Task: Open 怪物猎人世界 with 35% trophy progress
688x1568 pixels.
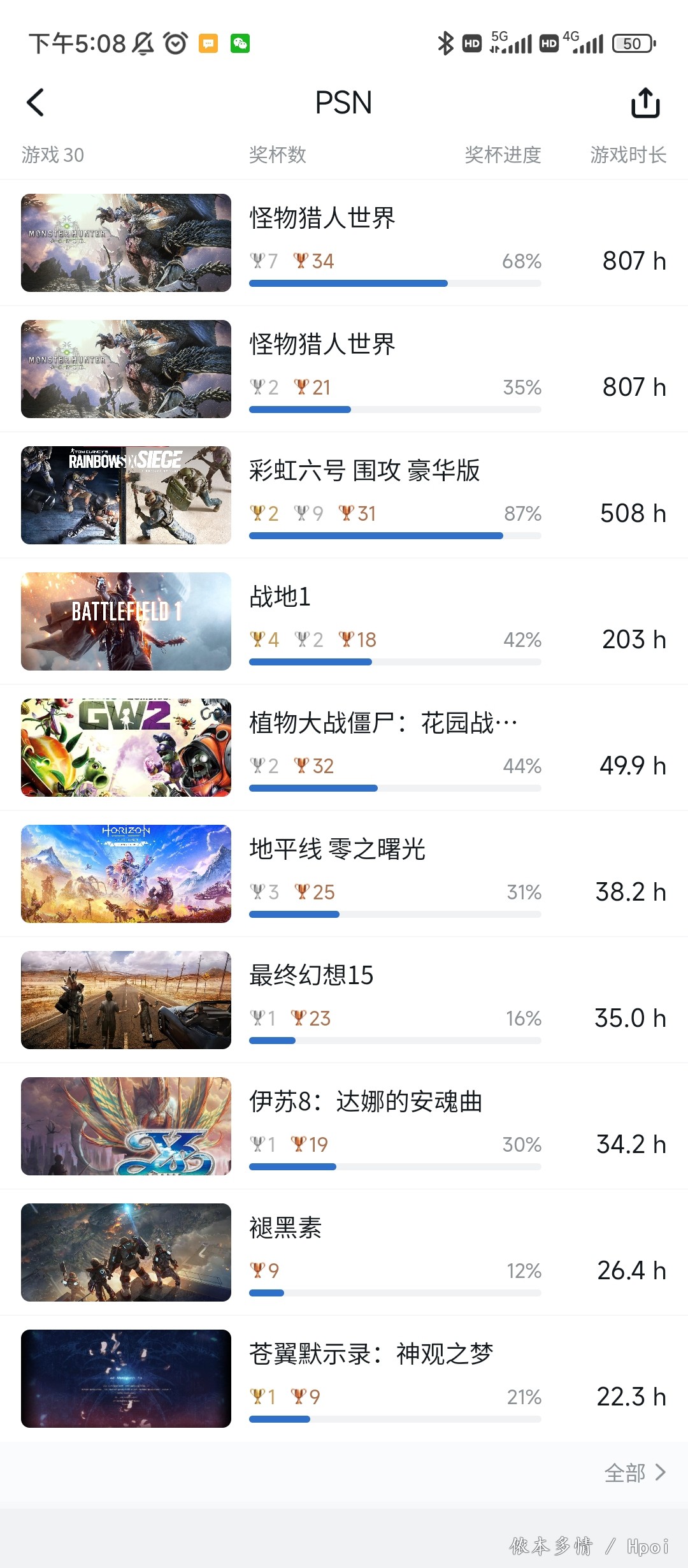Action: click(344, 369)
